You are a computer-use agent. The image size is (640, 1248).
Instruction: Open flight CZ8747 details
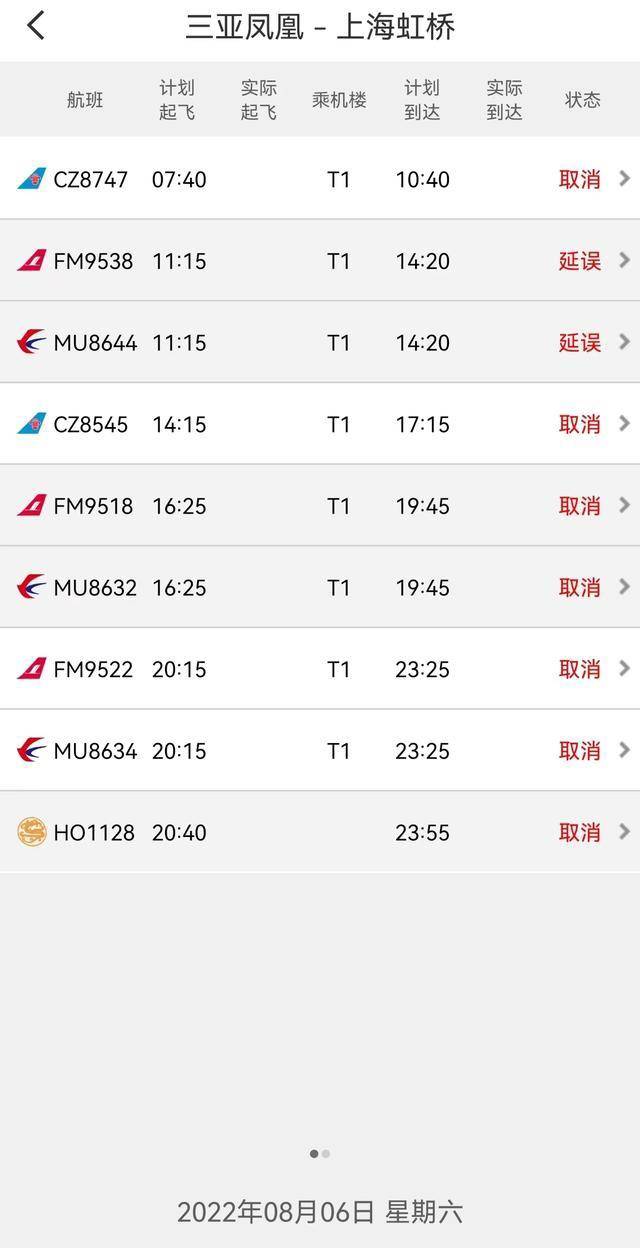[x=320, y=180]
